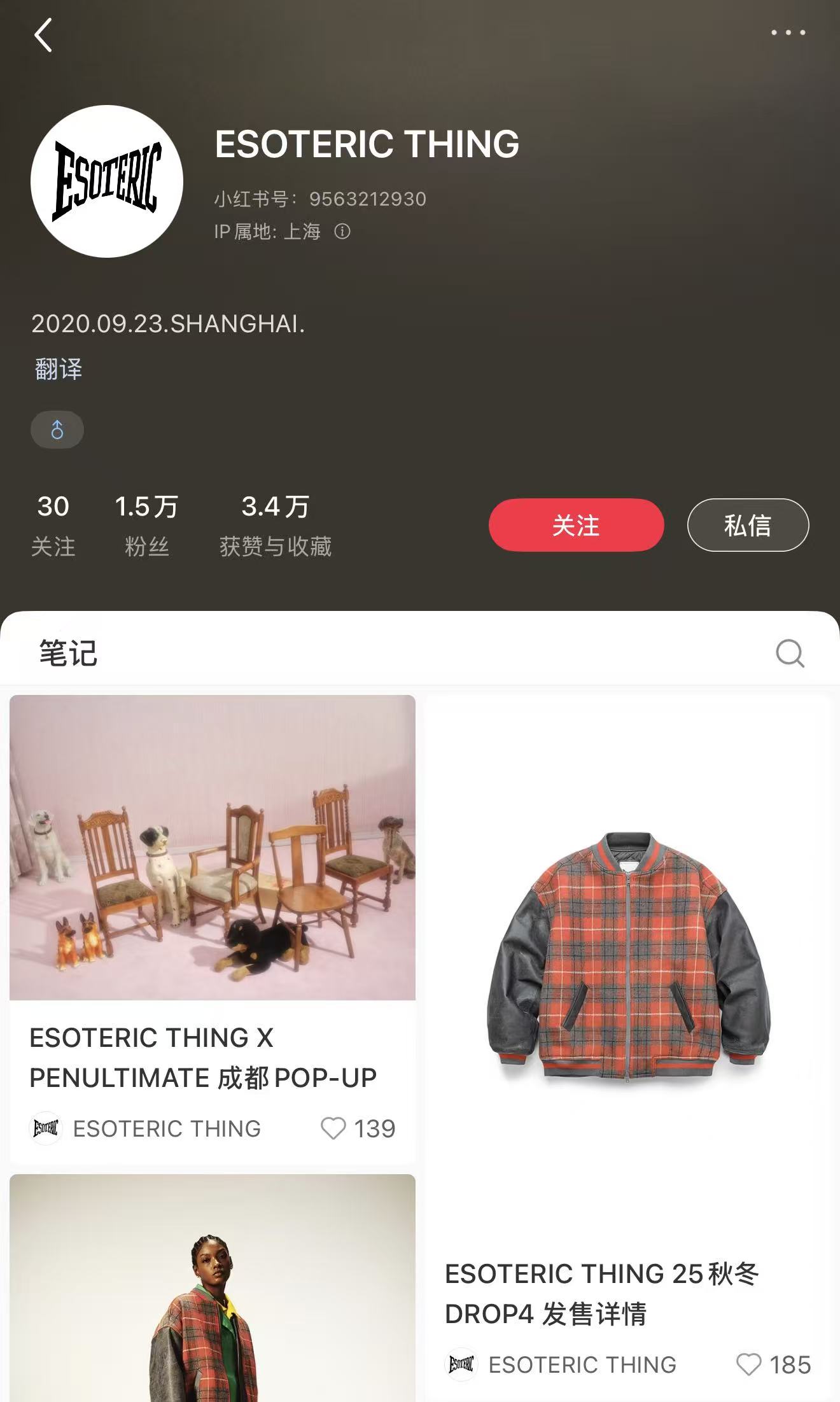The height and width of the screenshot is (1402, 840).
Task: Open the note with the plaid jacket model
Action: click(212, 1292)
